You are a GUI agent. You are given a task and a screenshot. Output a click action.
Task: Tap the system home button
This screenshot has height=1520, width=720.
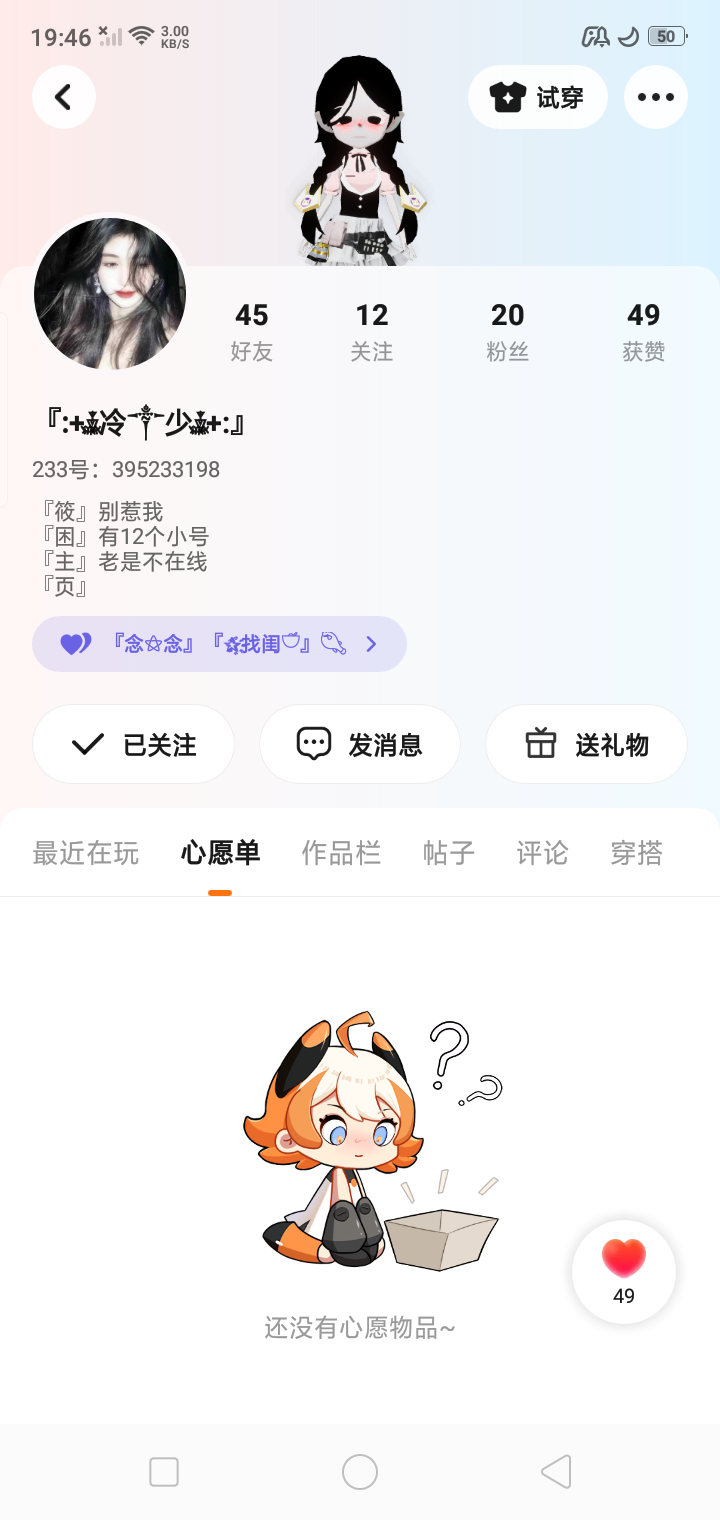click(x=360, y=1472)
